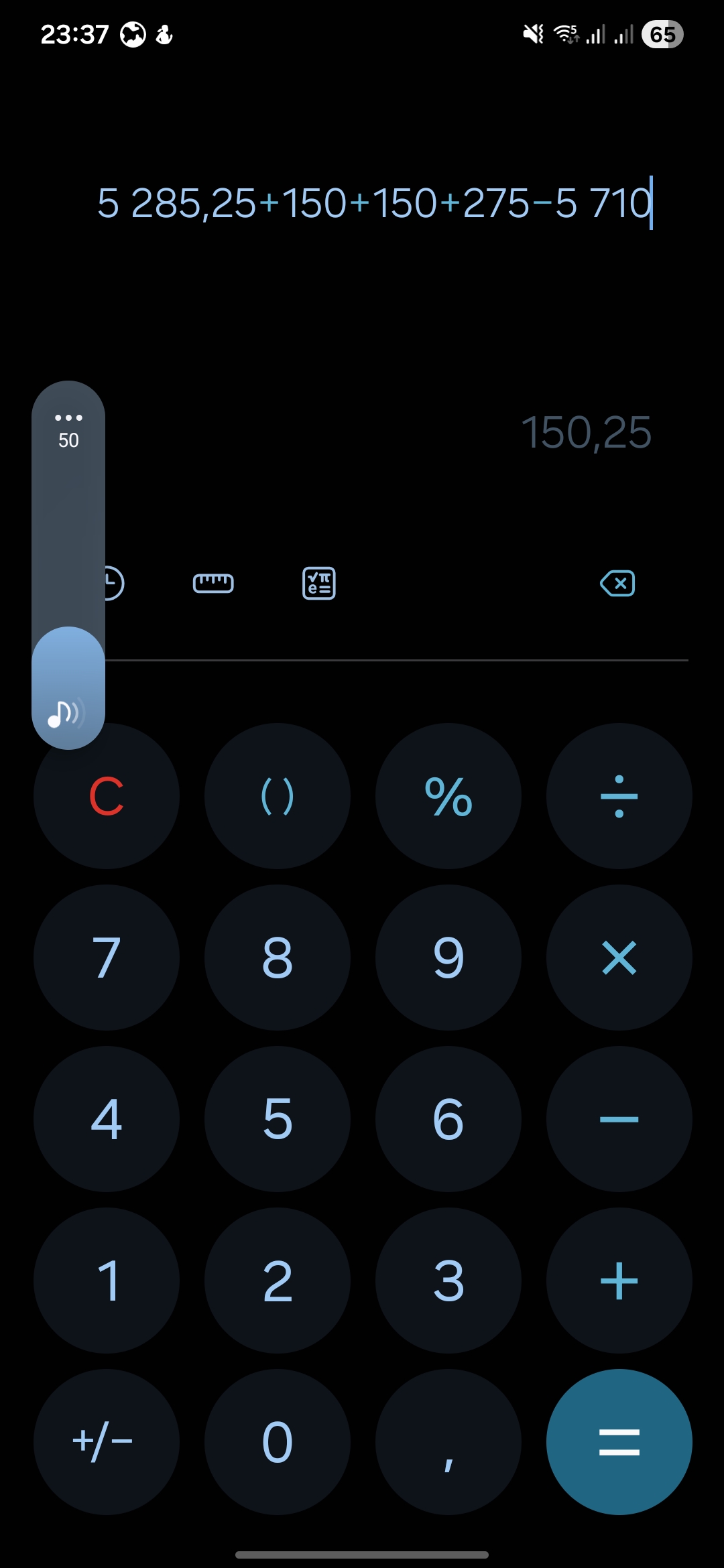Enter the digit 8
Image resolution: width=724 pixels, height=1568 pixels.
[x=278, y=958]
